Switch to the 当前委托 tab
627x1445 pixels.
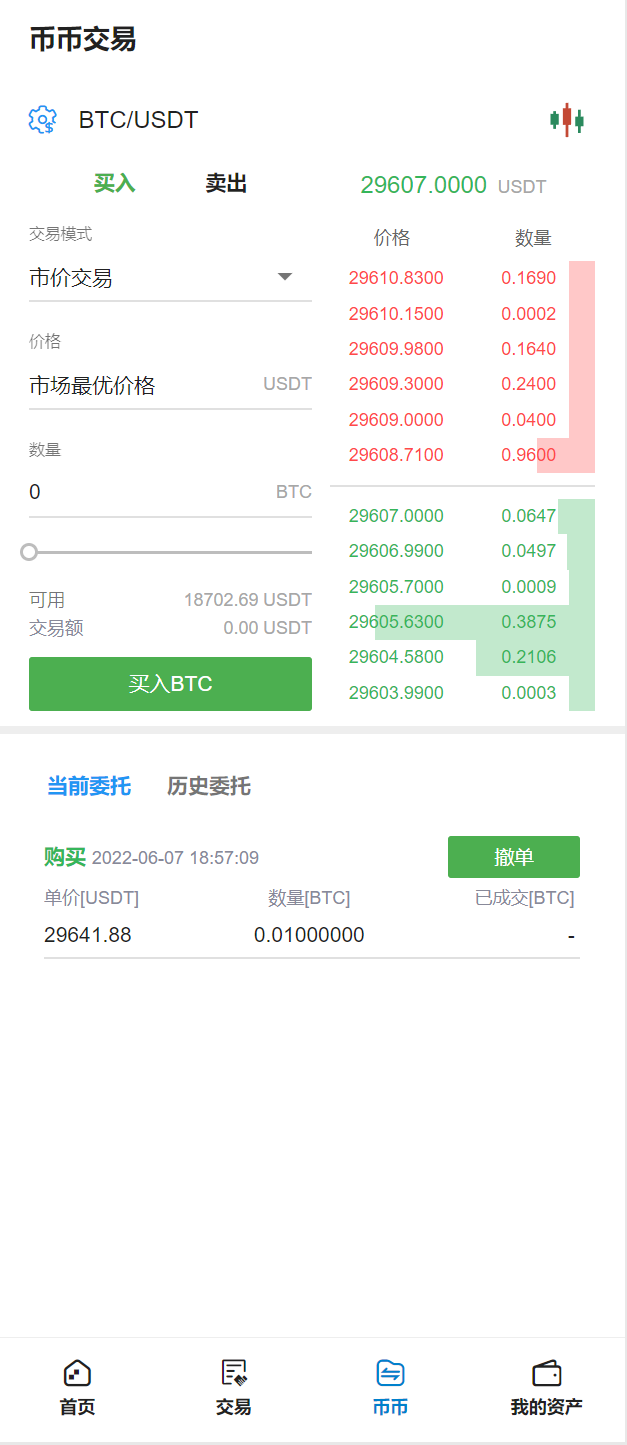click(89, 786)
